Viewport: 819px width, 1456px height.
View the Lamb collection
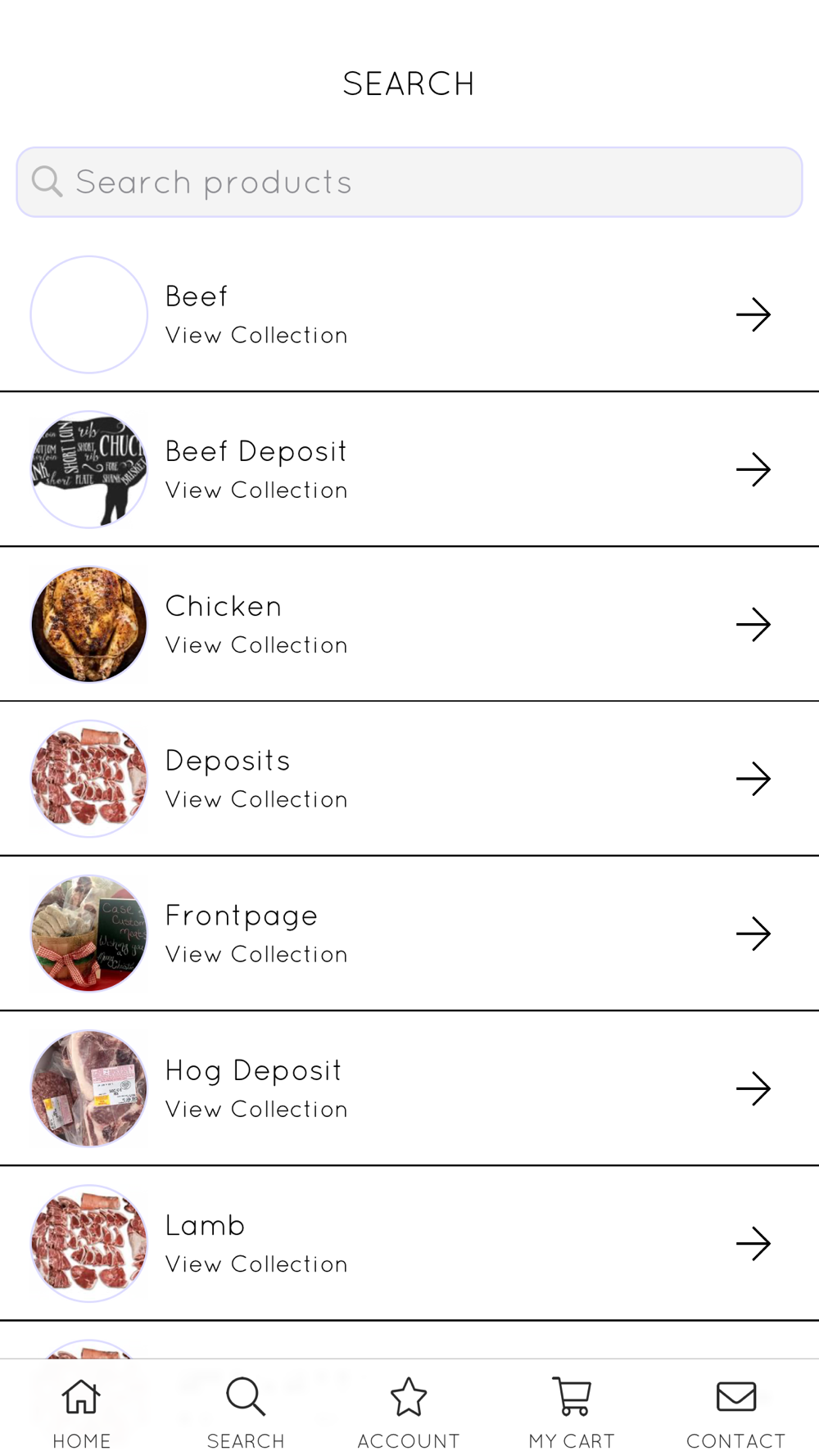point(409,1243)
